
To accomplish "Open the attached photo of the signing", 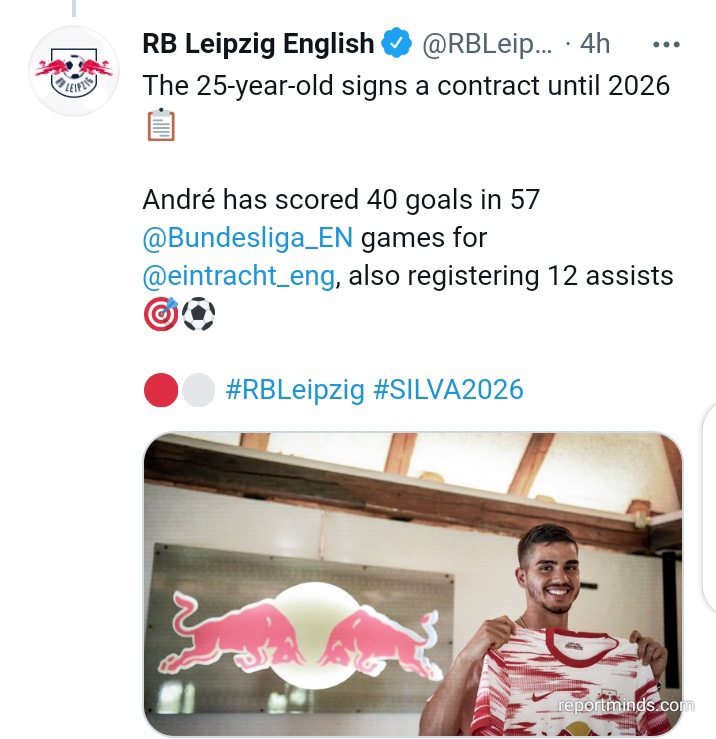I will tap(412, 584).
